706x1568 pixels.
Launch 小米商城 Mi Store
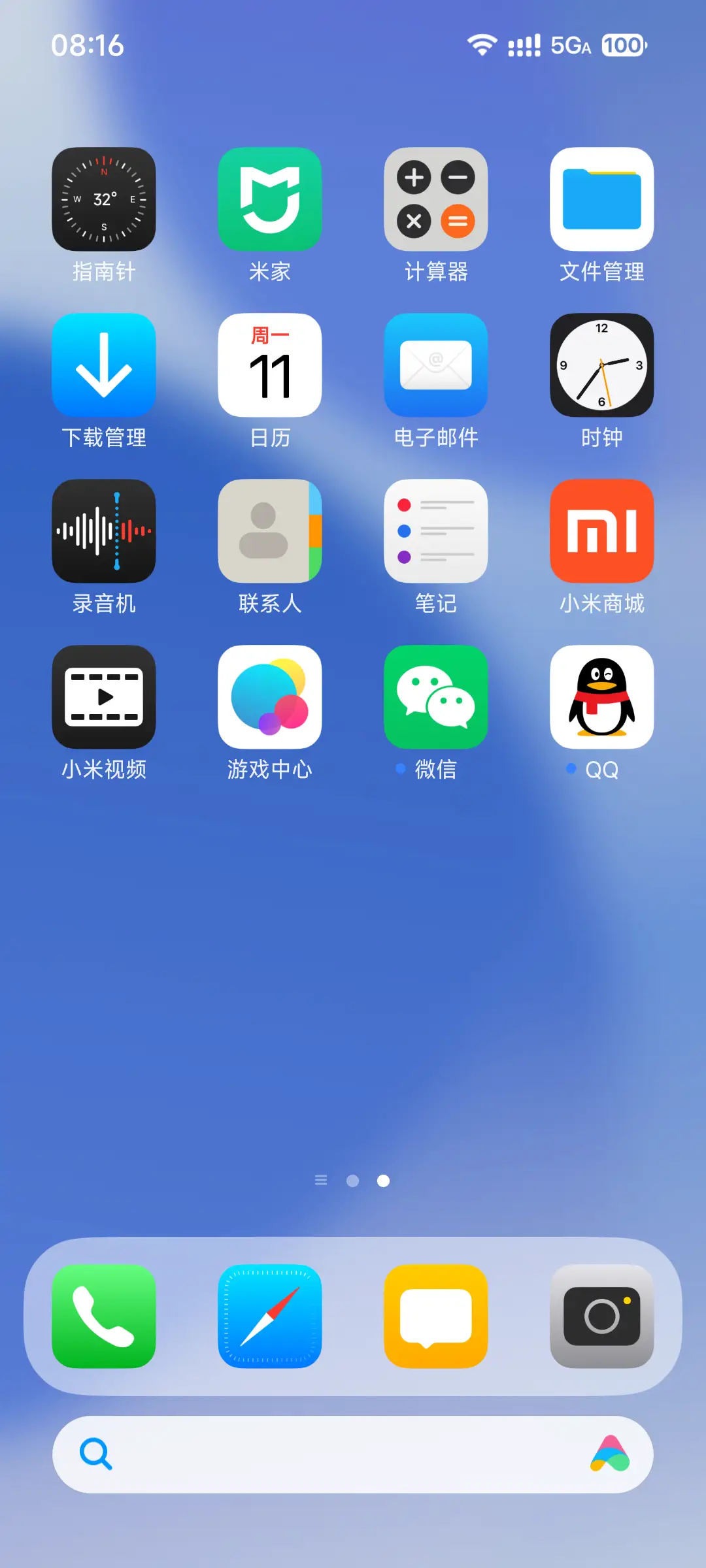click(602, 531)
